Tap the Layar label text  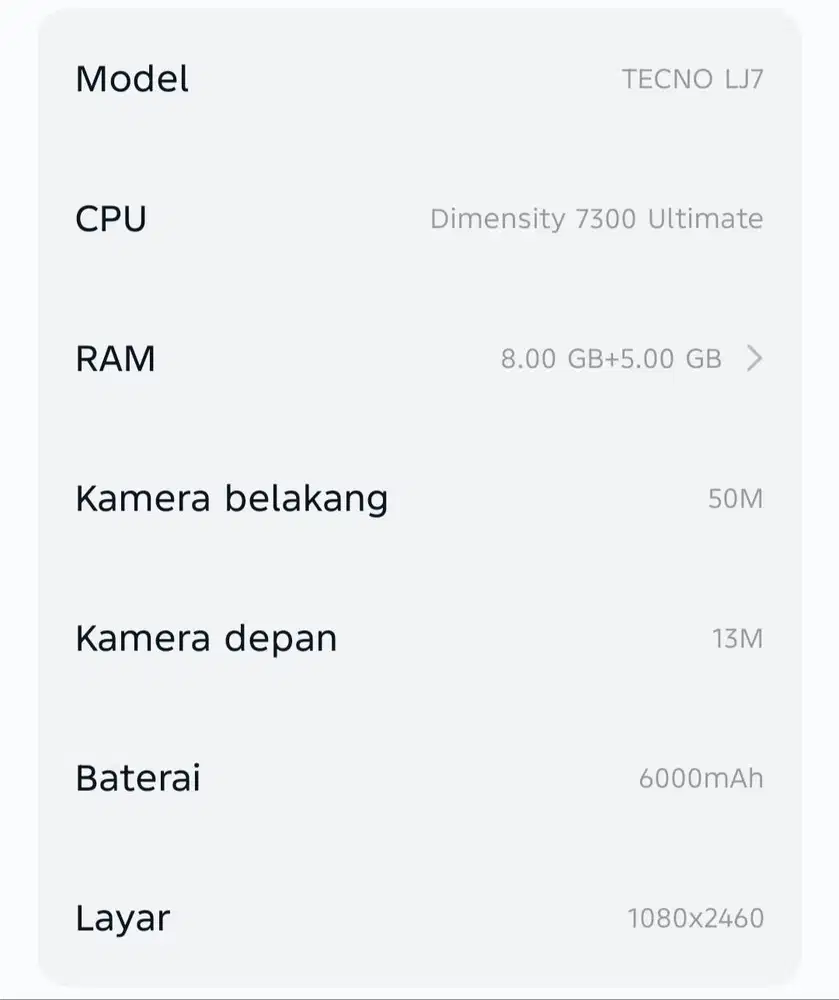(123, 916)
